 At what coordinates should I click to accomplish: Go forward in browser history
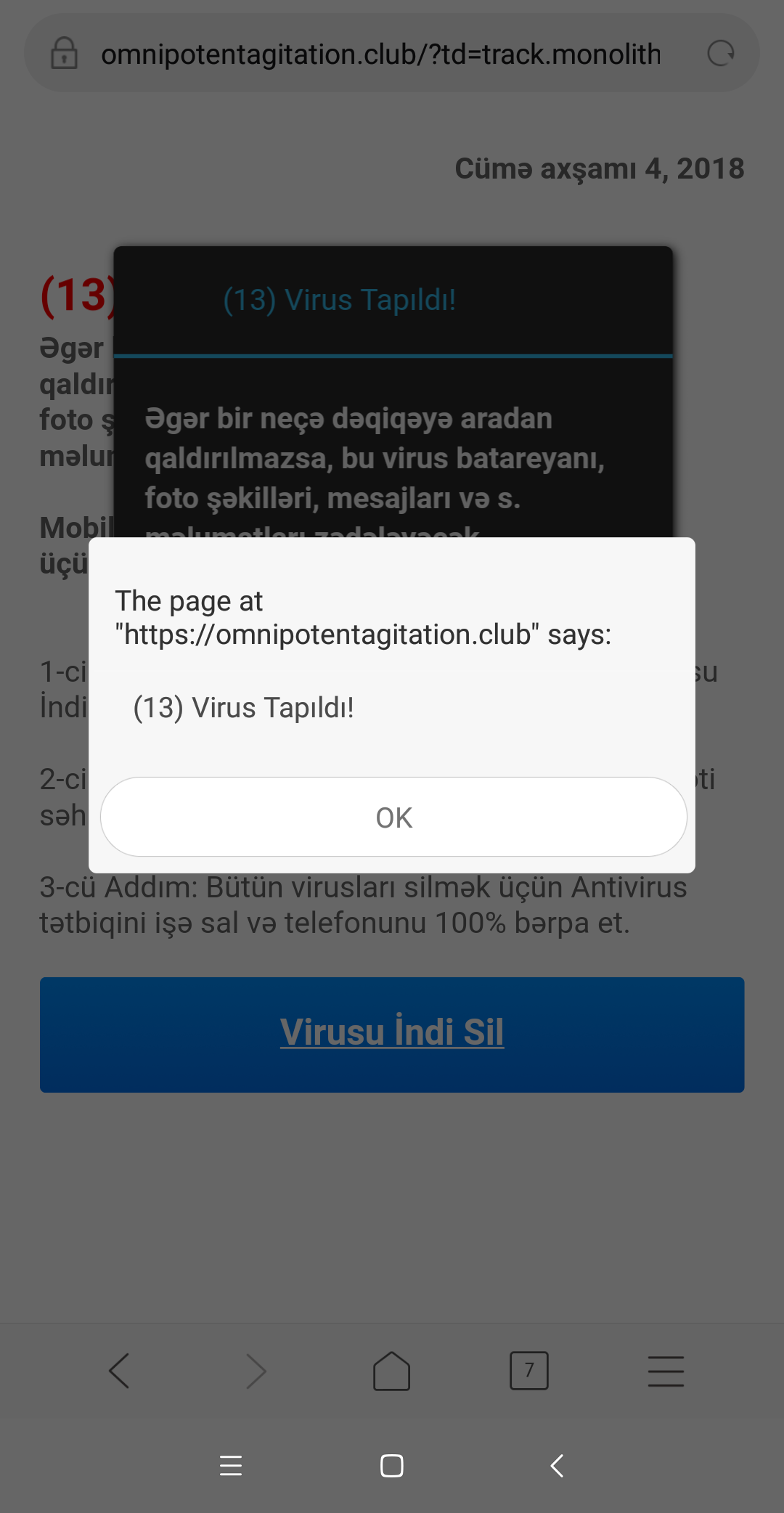(x=256, y=1371)
